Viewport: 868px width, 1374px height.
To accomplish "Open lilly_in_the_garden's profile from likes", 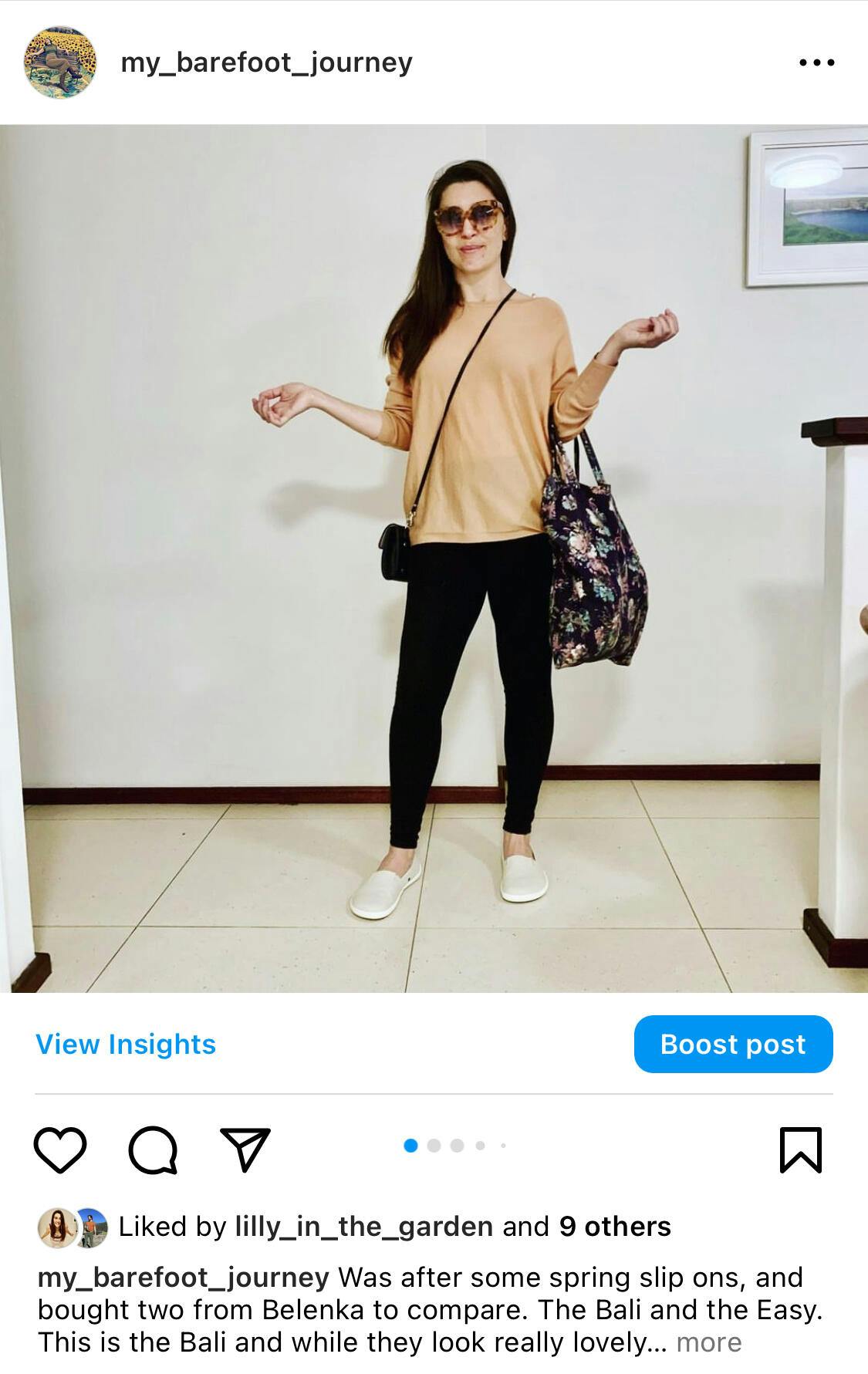I will (363, 1226).
